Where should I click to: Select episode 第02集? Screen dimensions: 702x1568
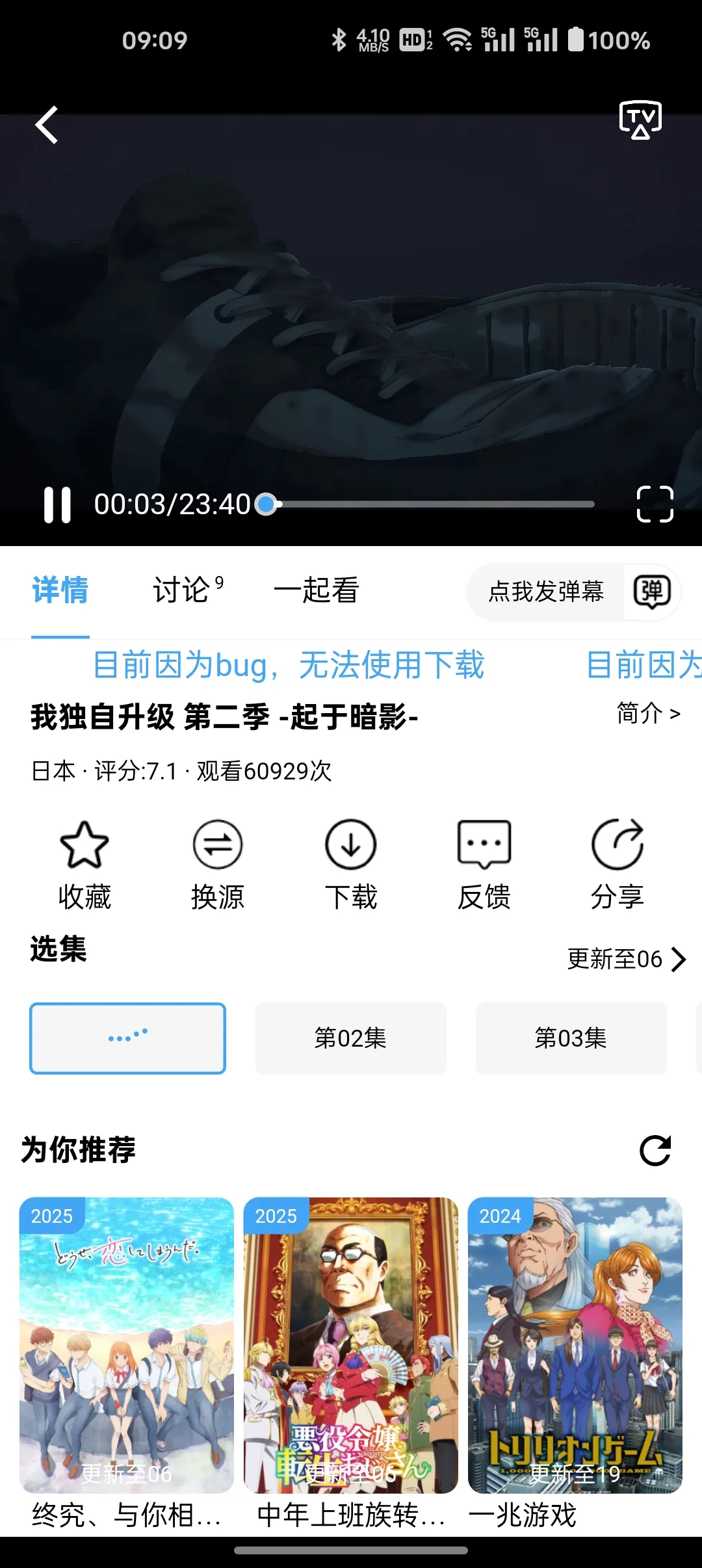pos(350,1038)
